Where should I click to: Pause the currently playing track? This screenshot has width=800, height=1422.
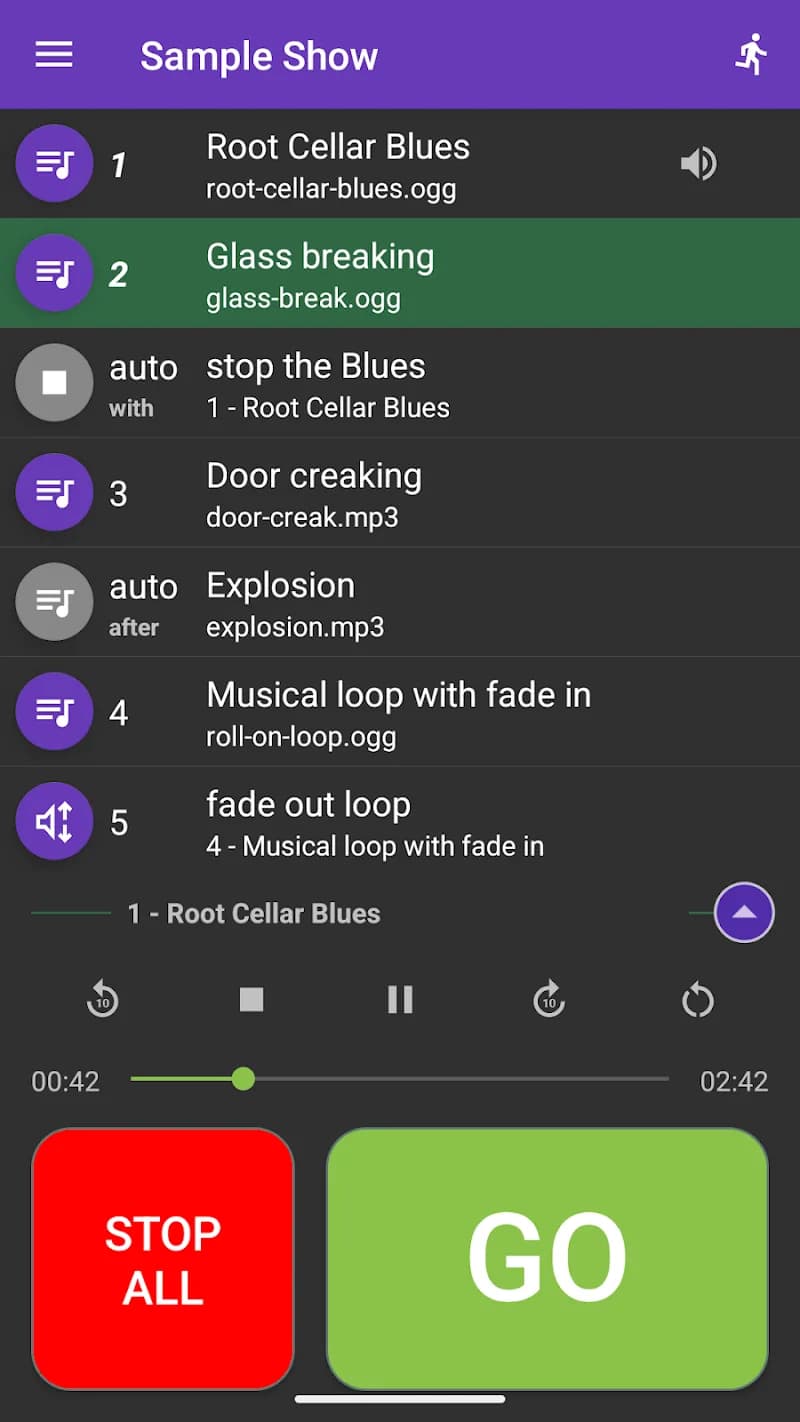pos(399,1000)
